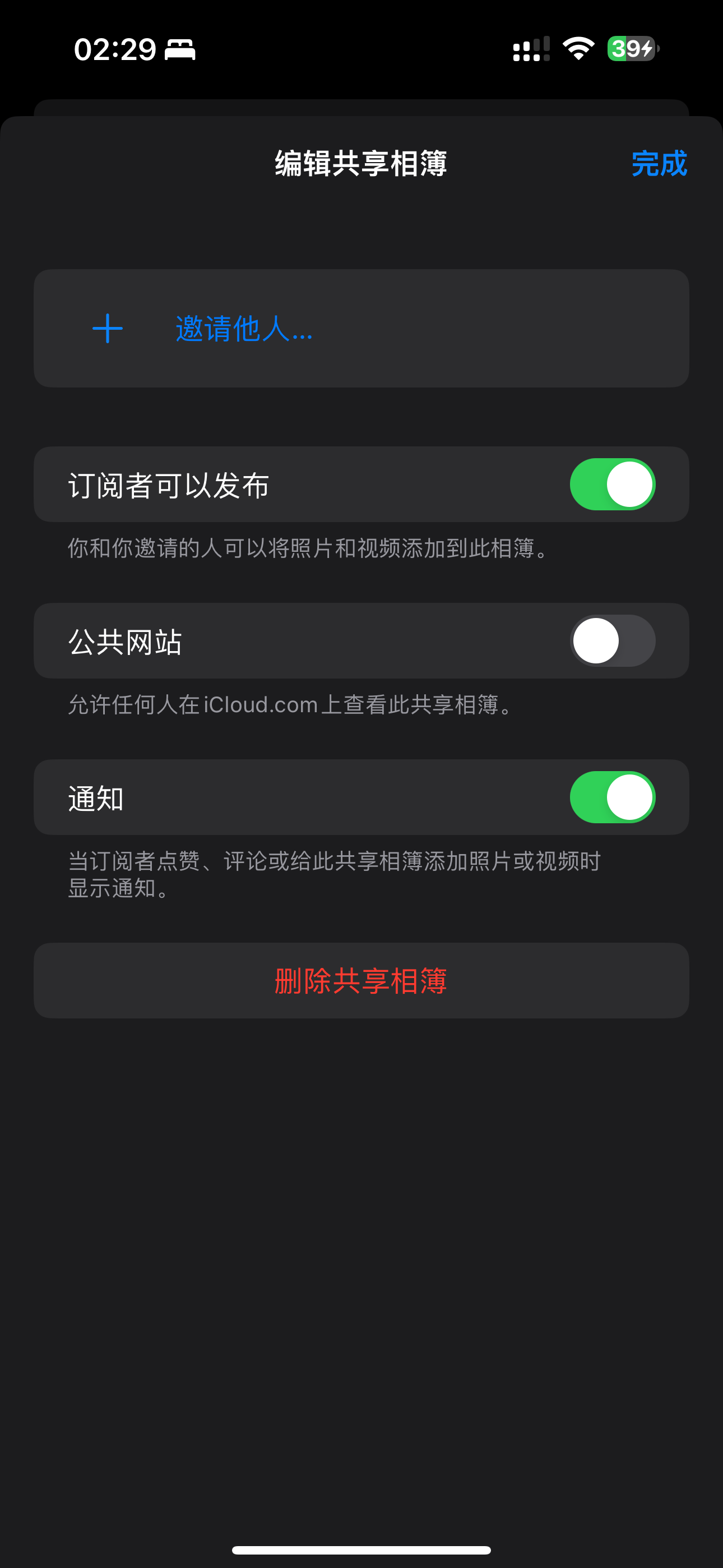Select 删除共享相簿 to delete album
This screenshot has width=723, height=1568.
coord(361,981)
